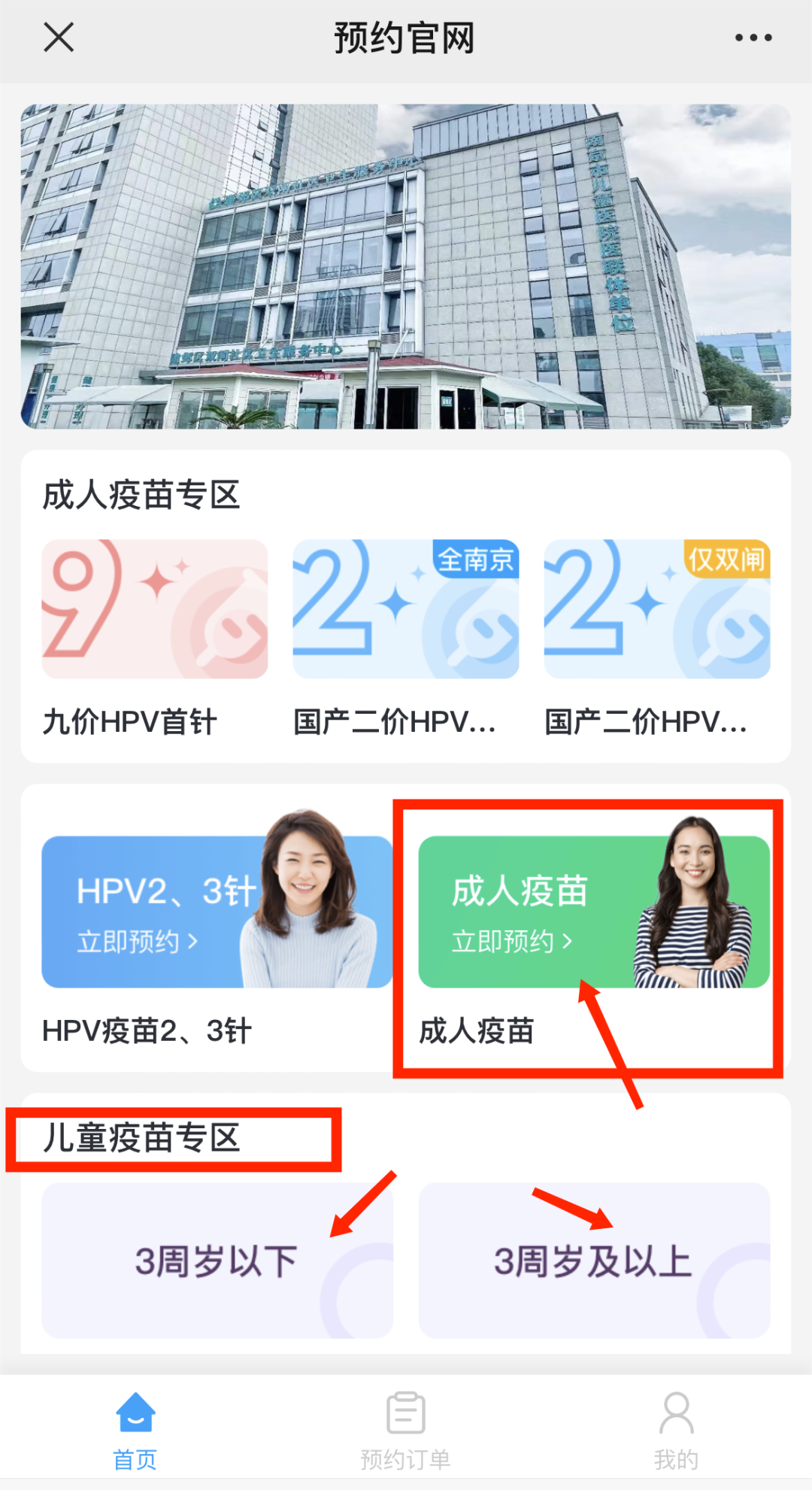Open the three-dot more options menu
Image resolution: width=812 pixels, height=1490 pixels.
coord(753,38)
